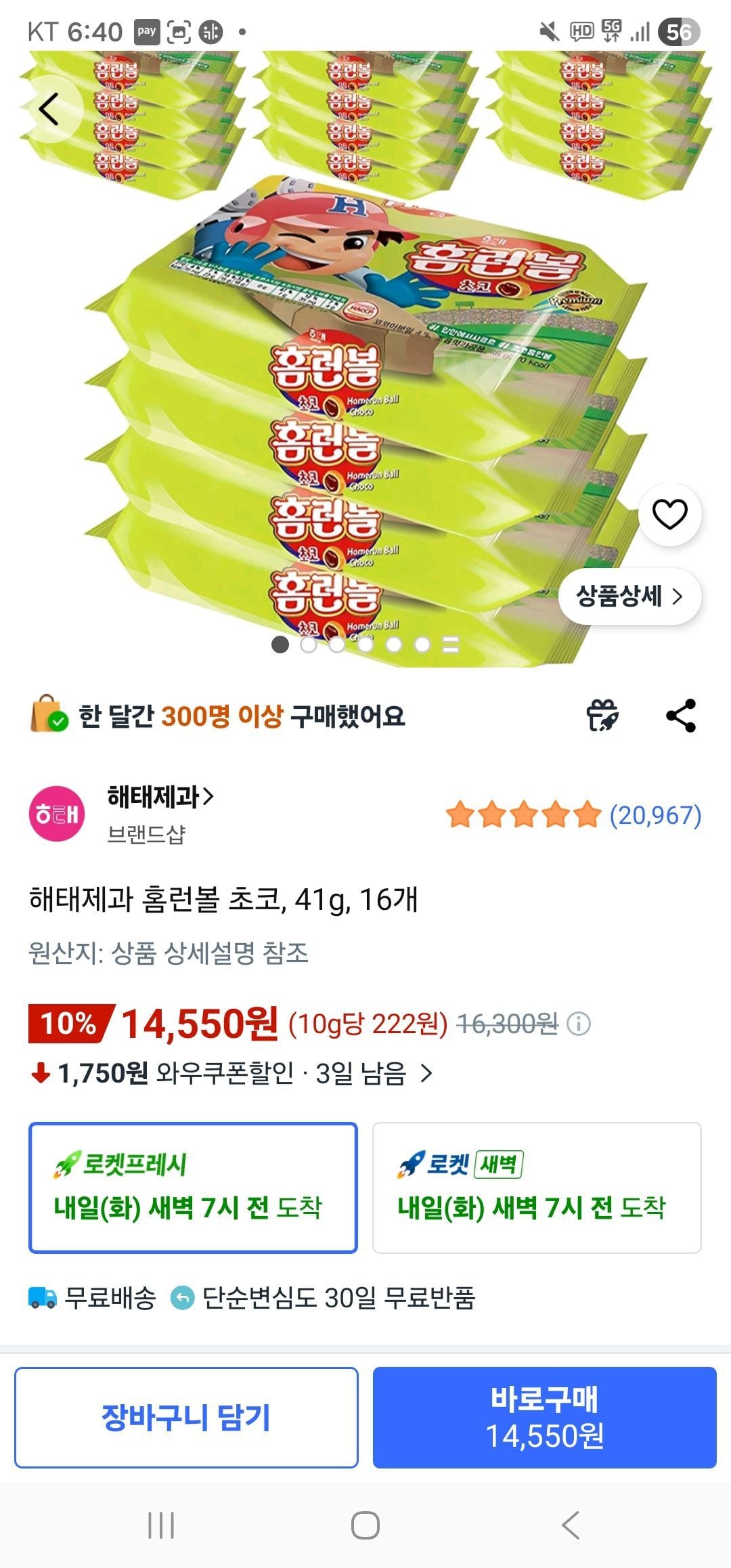
Task: Open the 해태제과 brand shop
Action: coord(160,798)
